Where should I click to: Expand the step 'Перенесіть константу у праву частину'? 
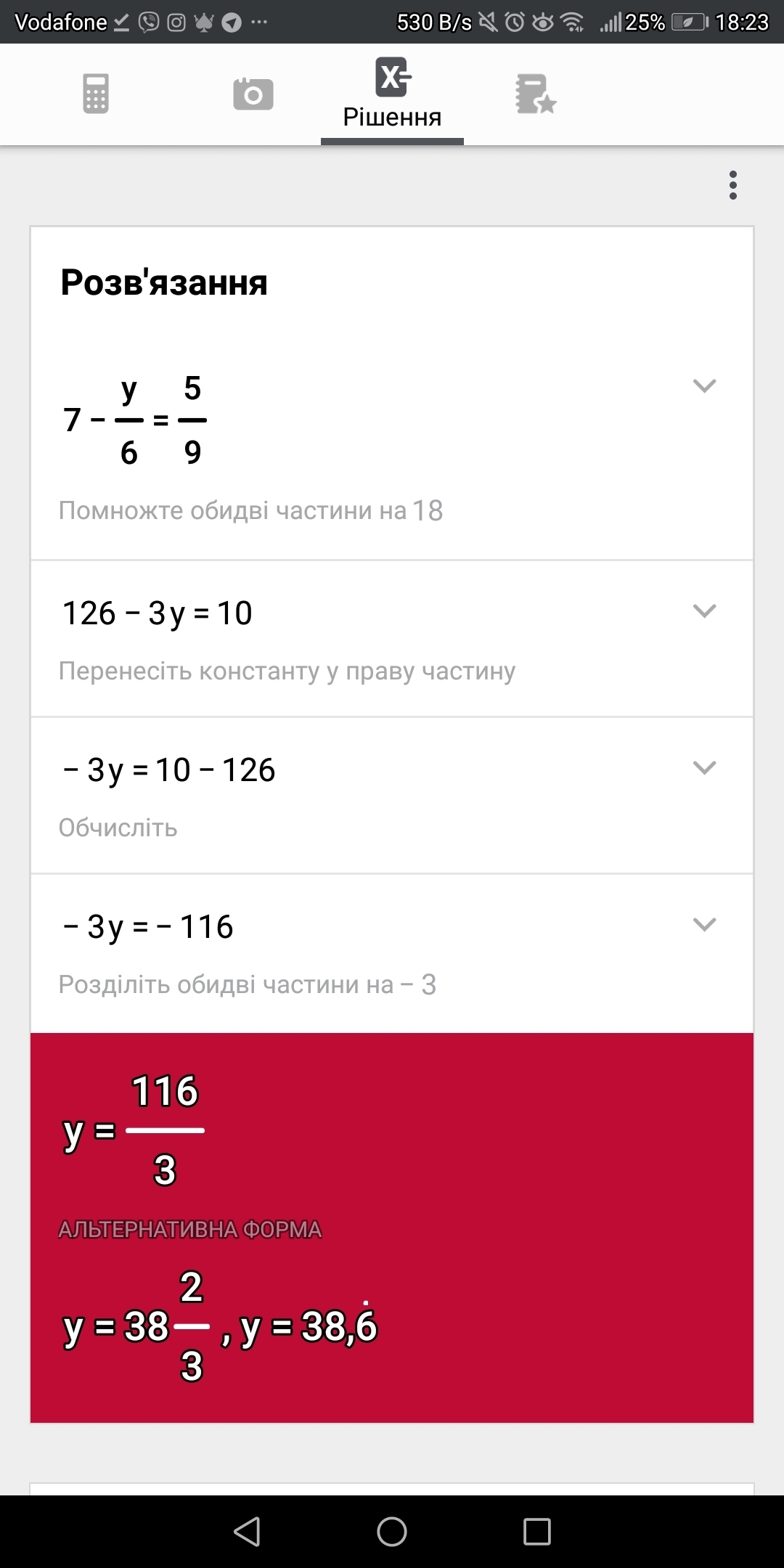pos(704,611)
